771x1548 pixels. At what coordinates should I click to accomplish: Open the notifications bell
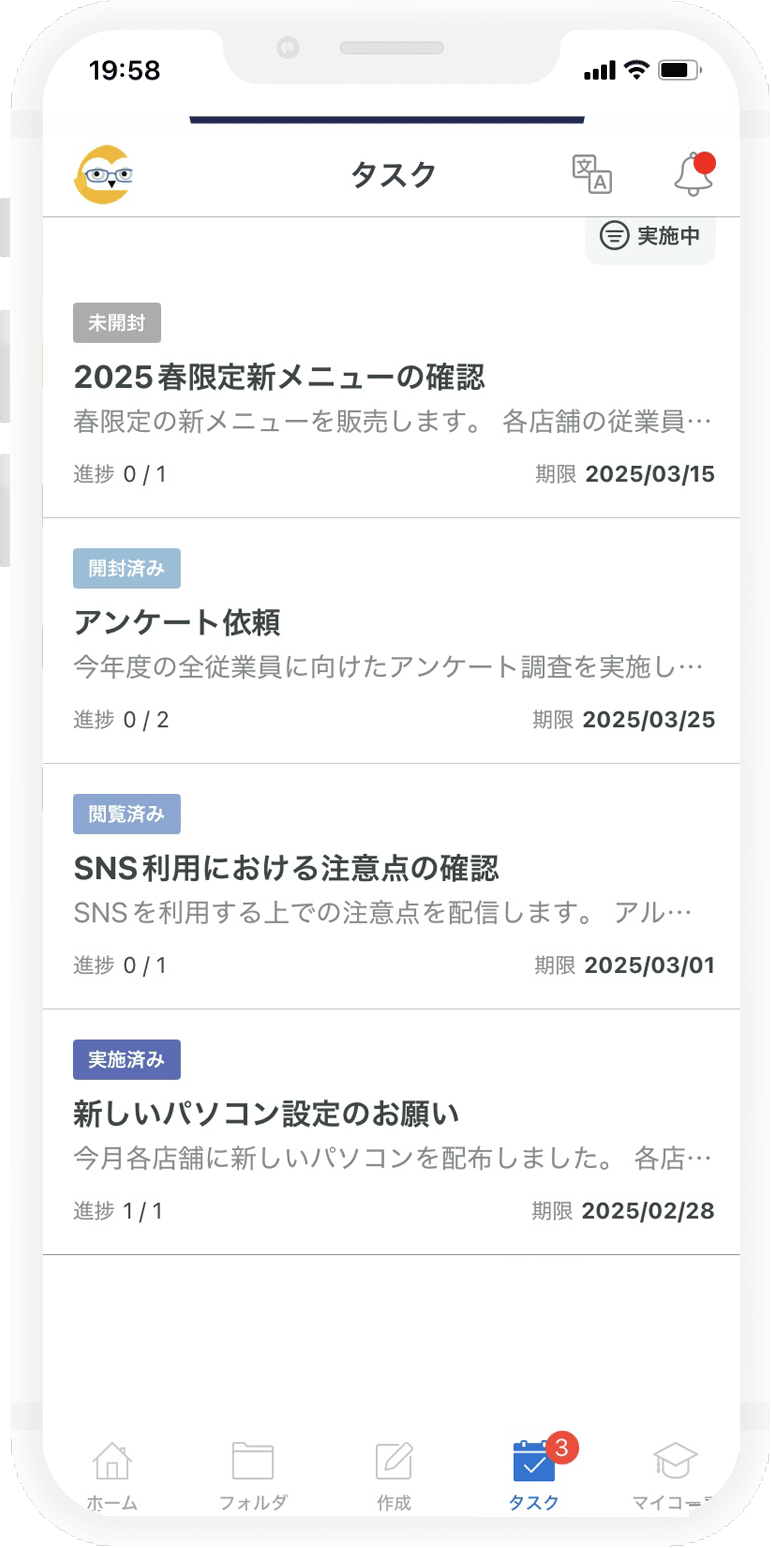click(x=694, y=174)
